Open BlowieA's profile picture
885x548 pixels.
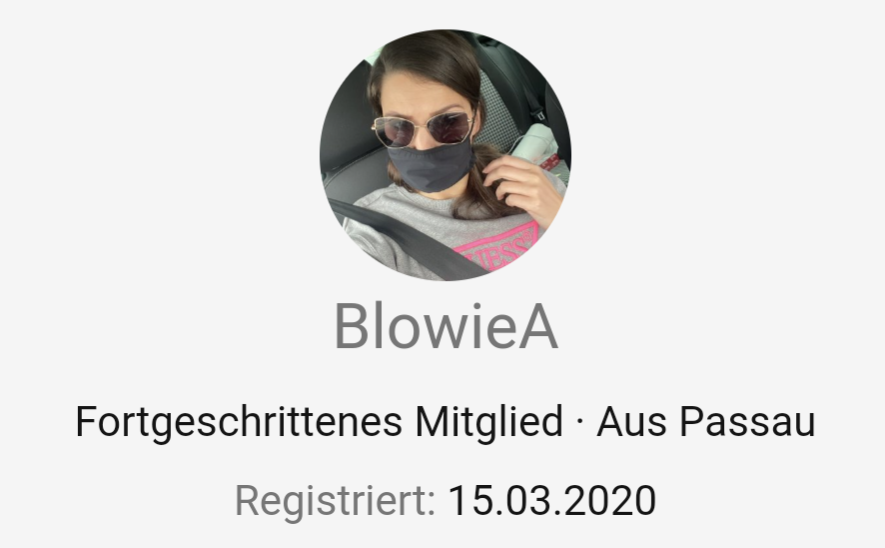pos(445,155)
